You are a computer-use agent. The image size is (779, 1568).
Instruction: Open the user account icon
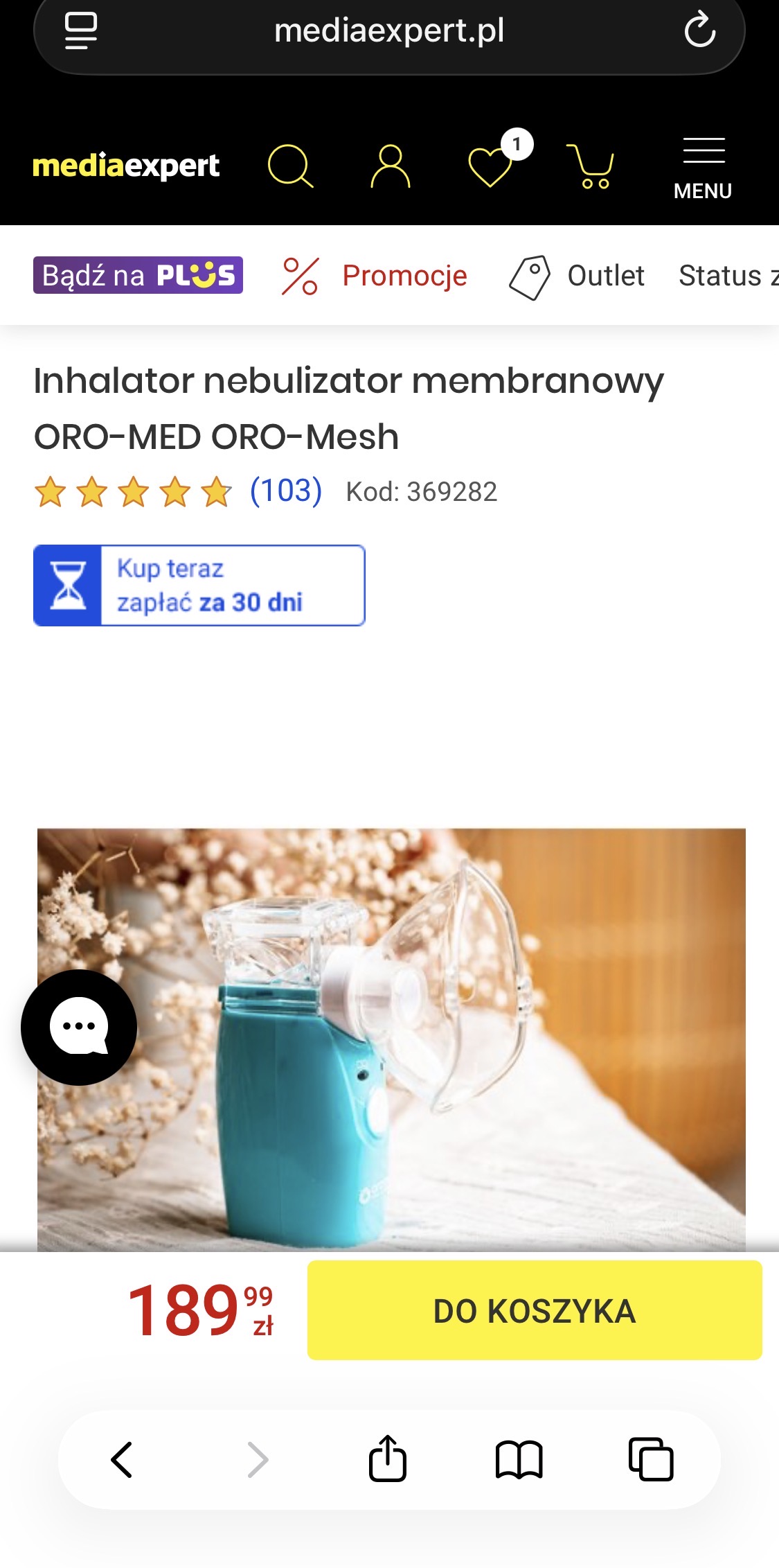(x=391, y=166)
